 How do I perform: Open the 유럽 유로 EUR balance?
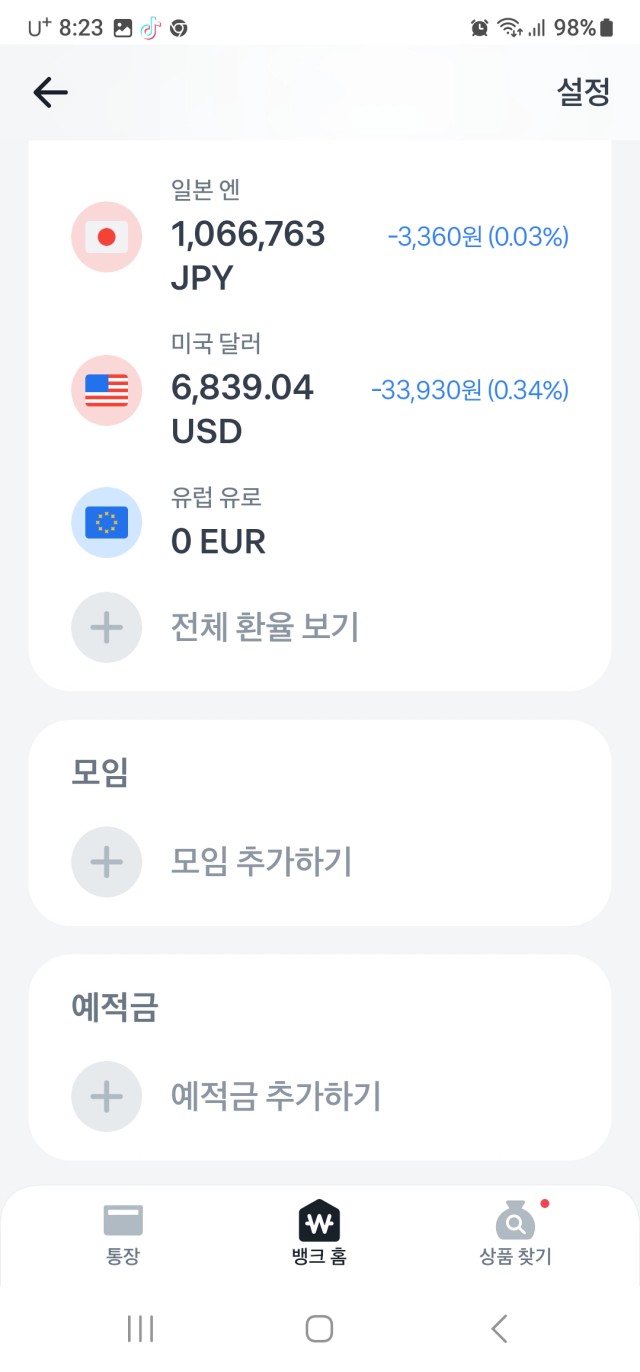[x=320, y=522]
